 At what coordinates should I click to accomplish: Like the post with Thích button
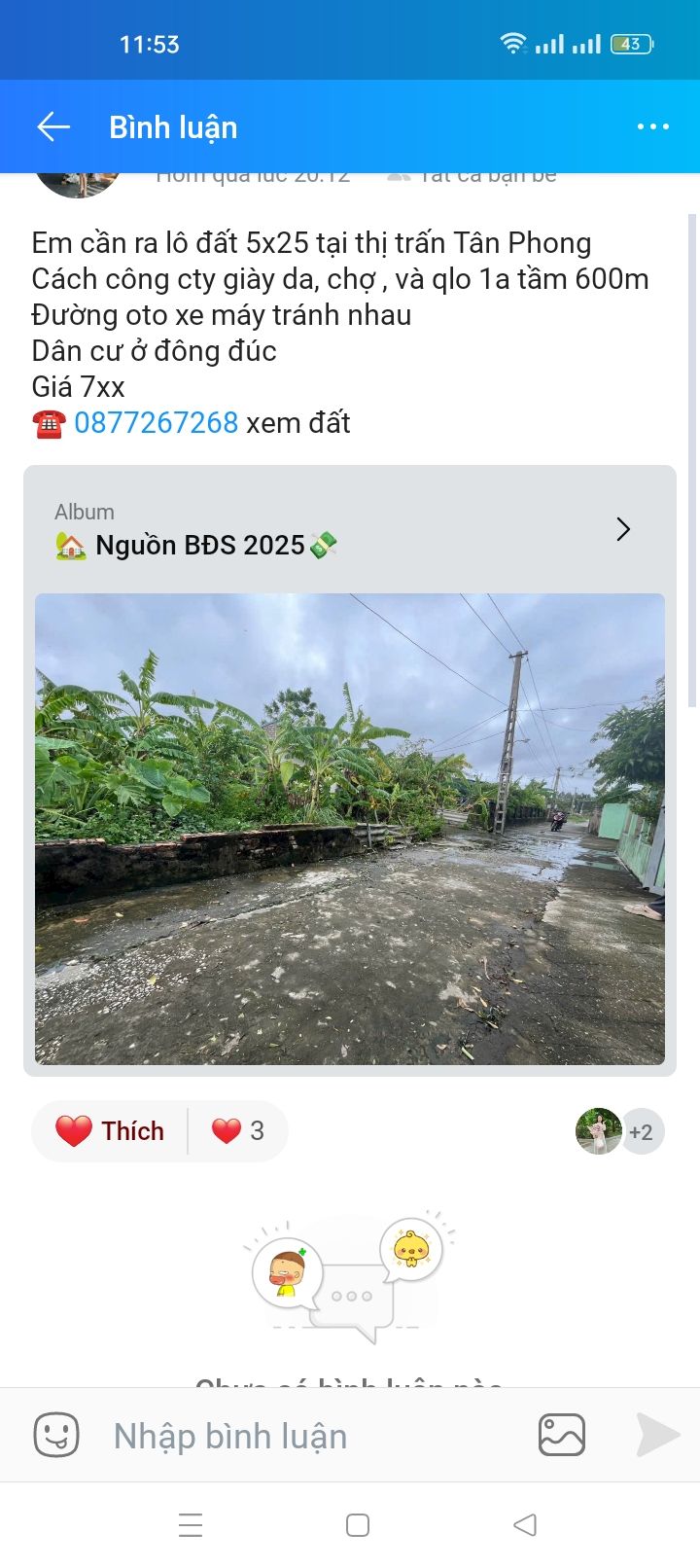click(x=110, y=1131)
